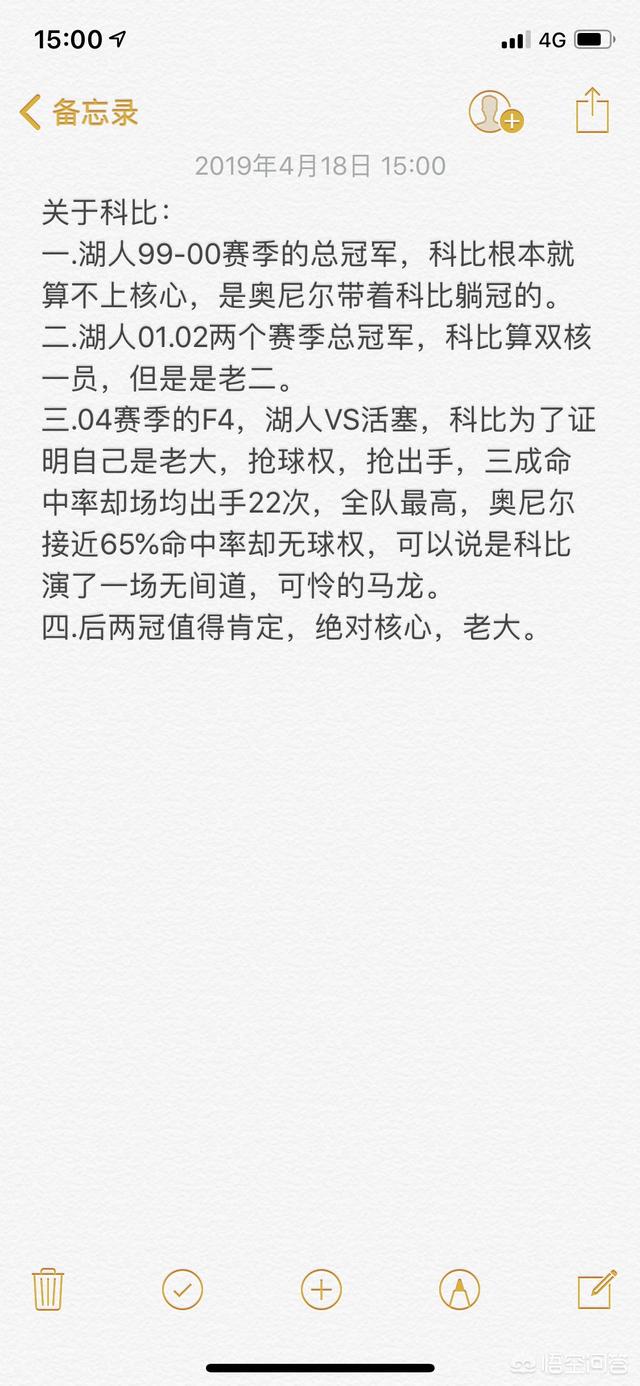Add a checklist to the note
This screenshot has height=1386, width=640.
coord(182,1289)
